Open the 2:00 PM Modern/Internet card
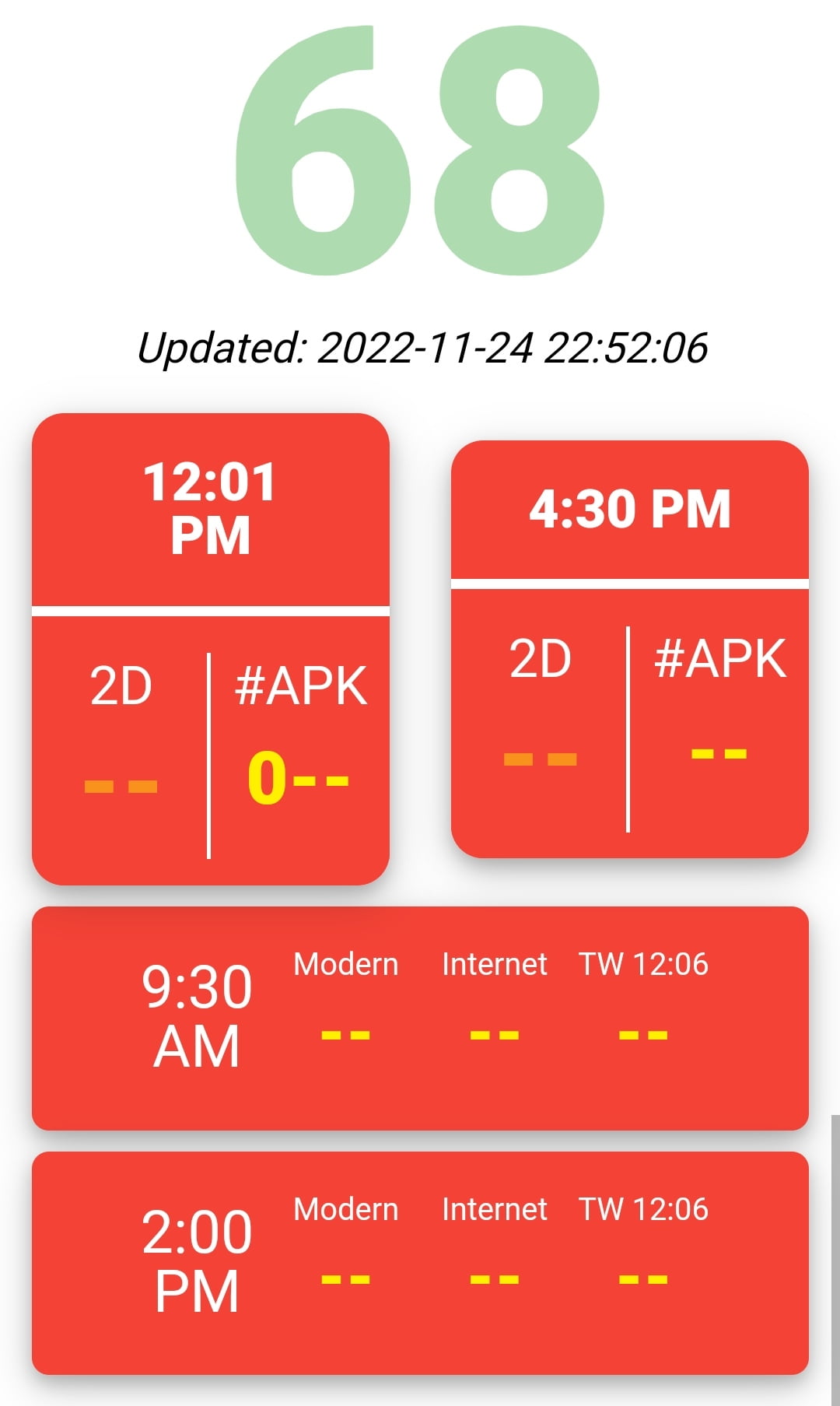The width and height of the screenshot is (840, 1406). tap(420, 1263)
